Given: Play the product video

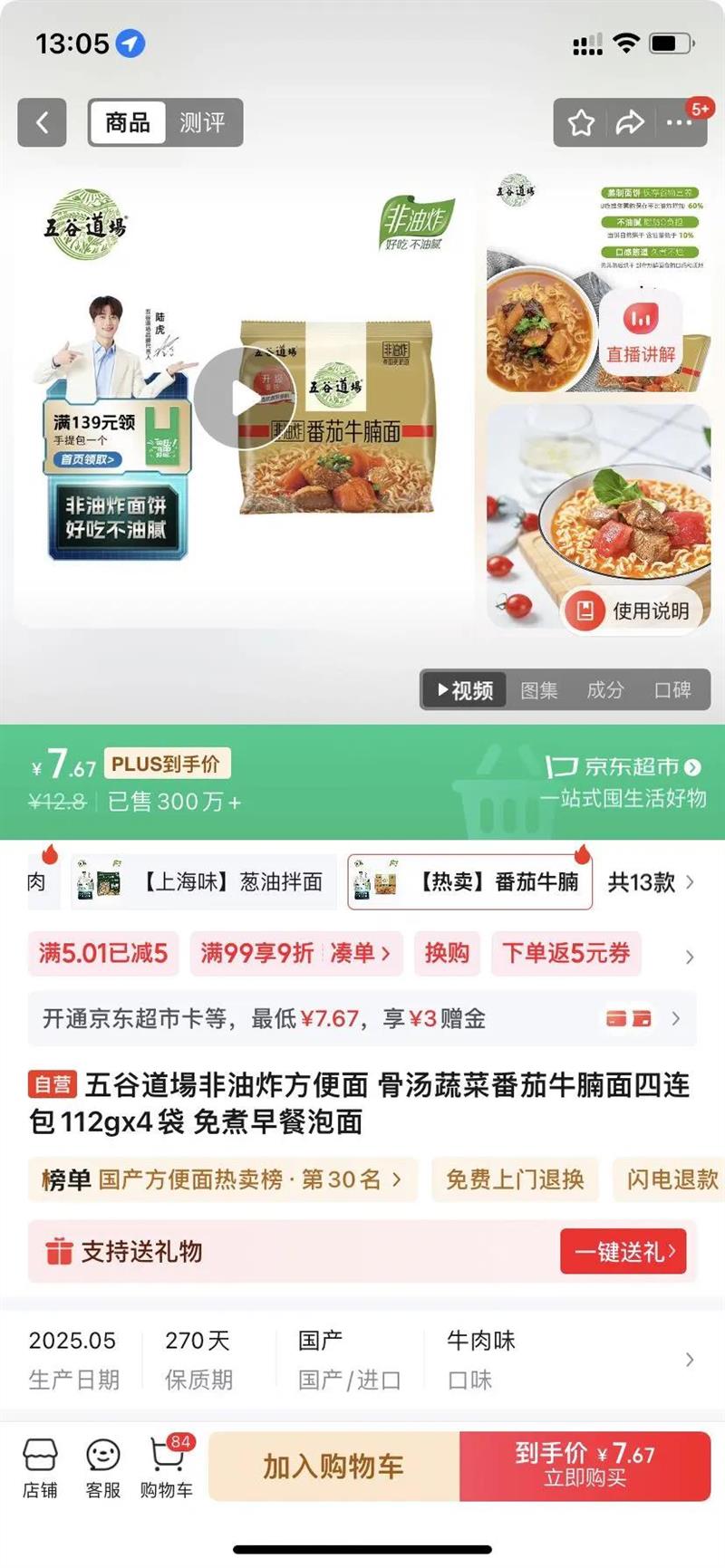Looking at the screenshot, I should (x=244, y=399).
